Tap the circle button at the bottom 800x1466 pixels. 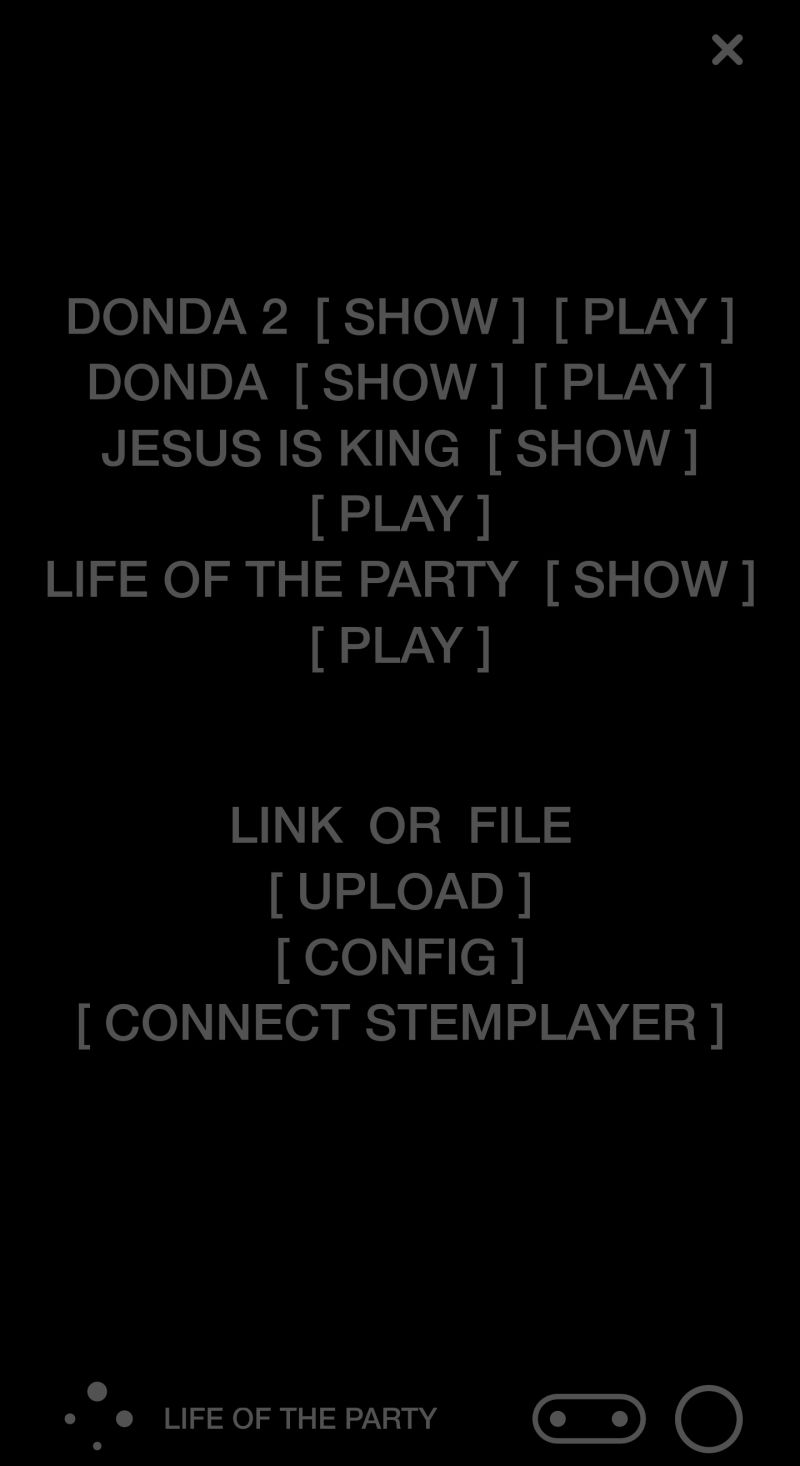(708, 1418)
